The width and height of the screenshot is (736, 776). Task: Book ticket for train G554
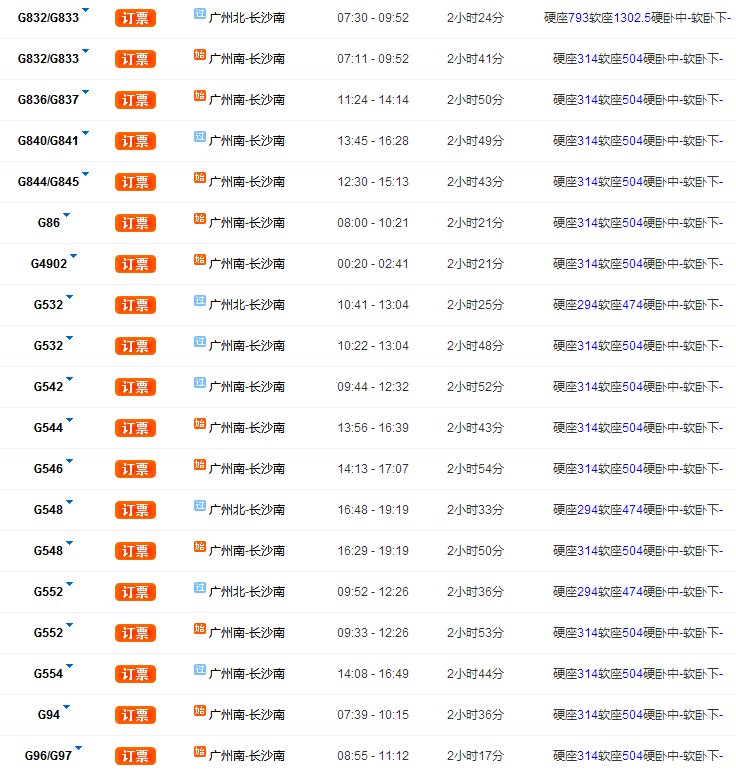pyautogui.click(x=135, y=674)
